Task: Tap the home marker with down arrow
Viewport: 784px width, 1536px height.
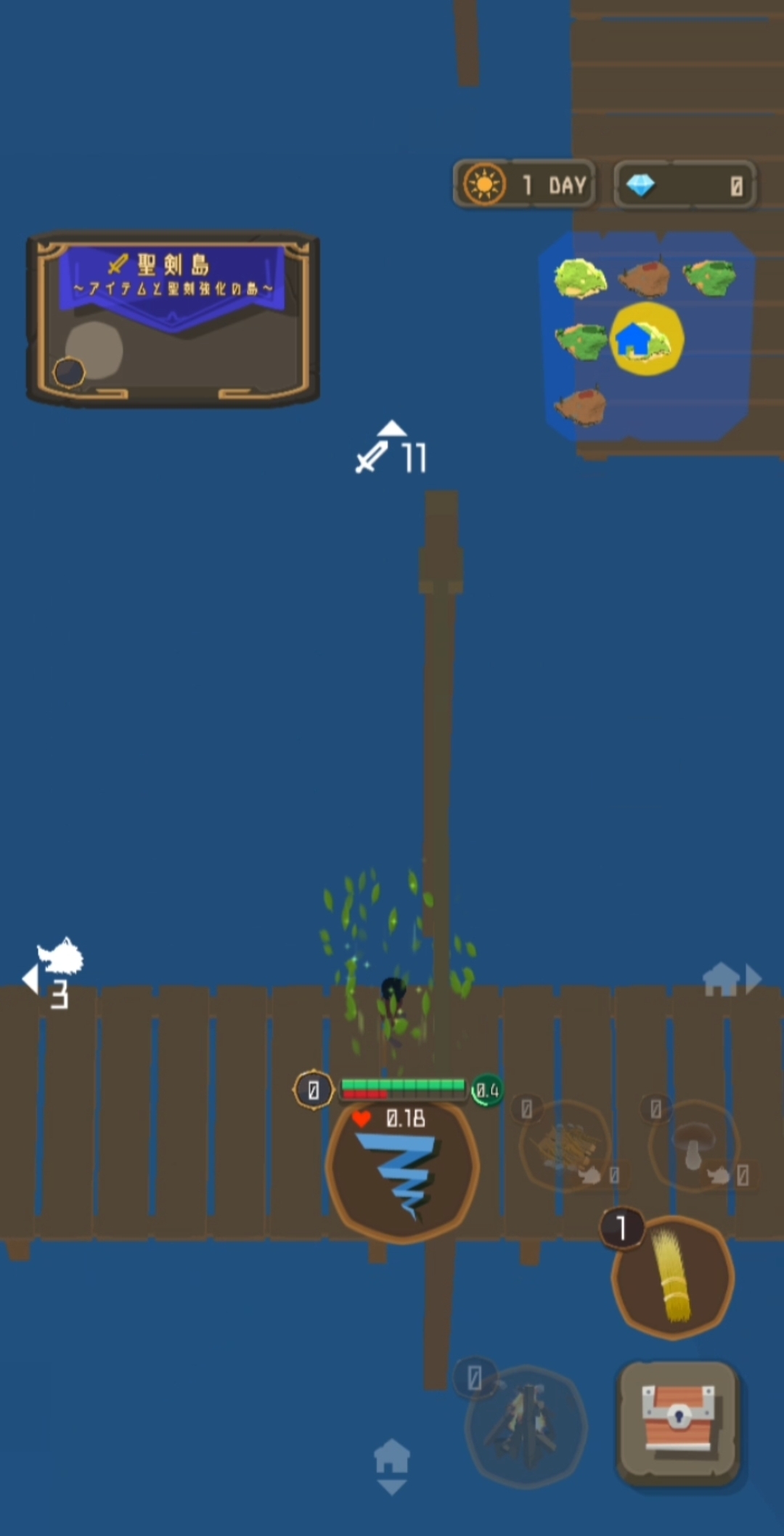Action: click(x=392, y=1466)
